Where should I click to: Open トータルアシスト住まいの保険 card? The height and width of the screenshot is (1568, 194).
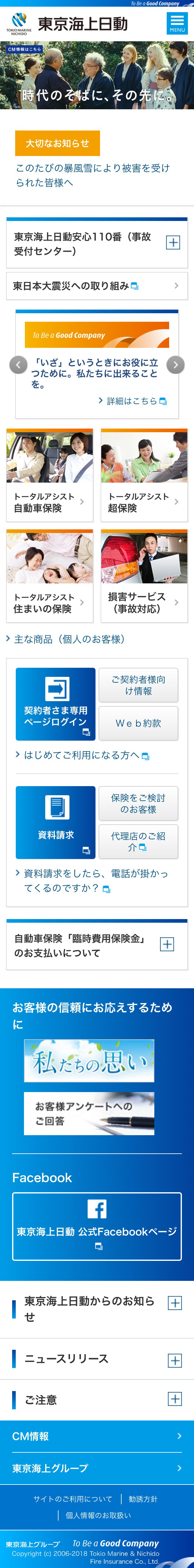click(49, 576)
